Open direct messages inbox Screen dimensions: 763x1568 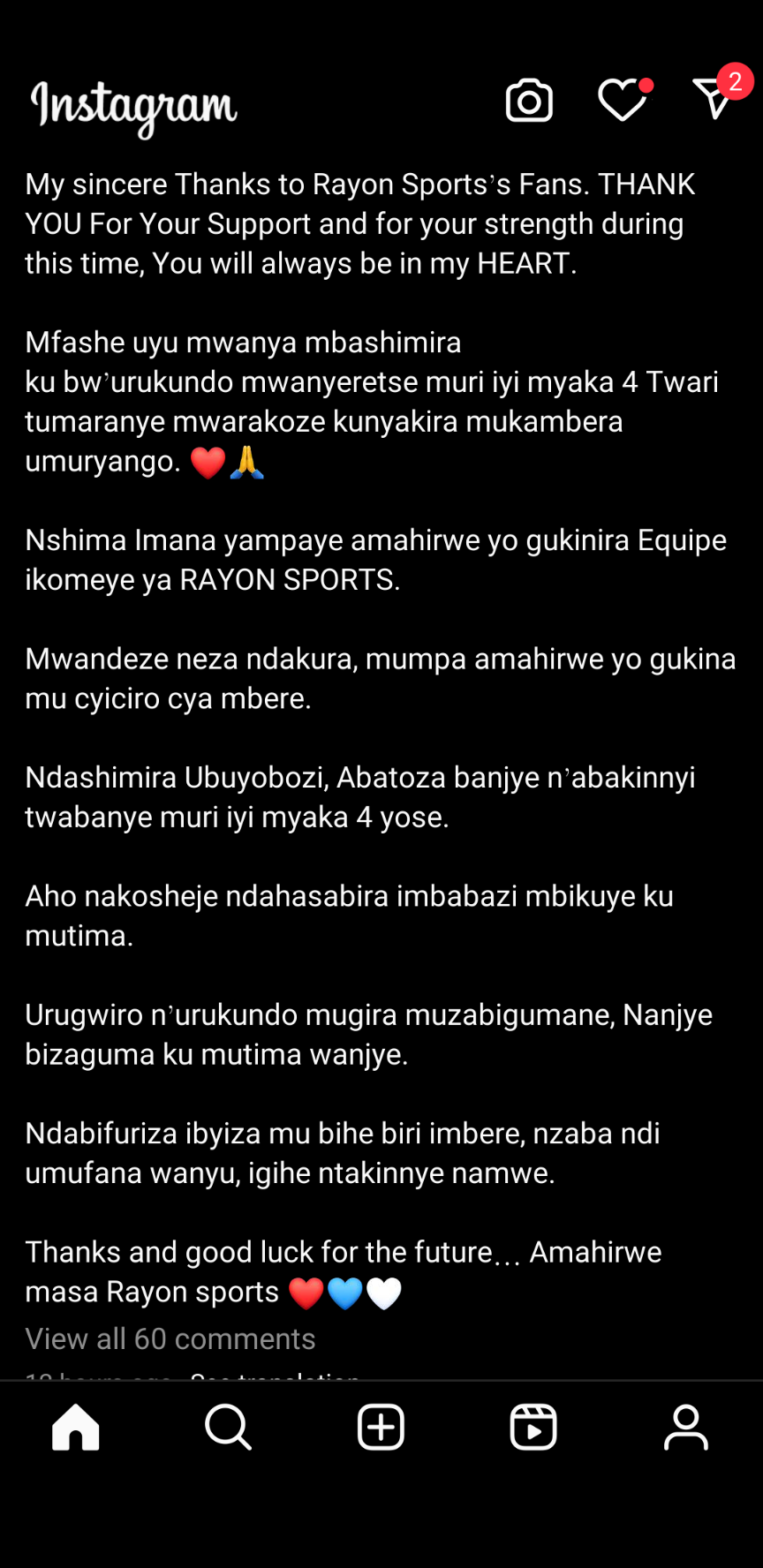tap(714, 98)
